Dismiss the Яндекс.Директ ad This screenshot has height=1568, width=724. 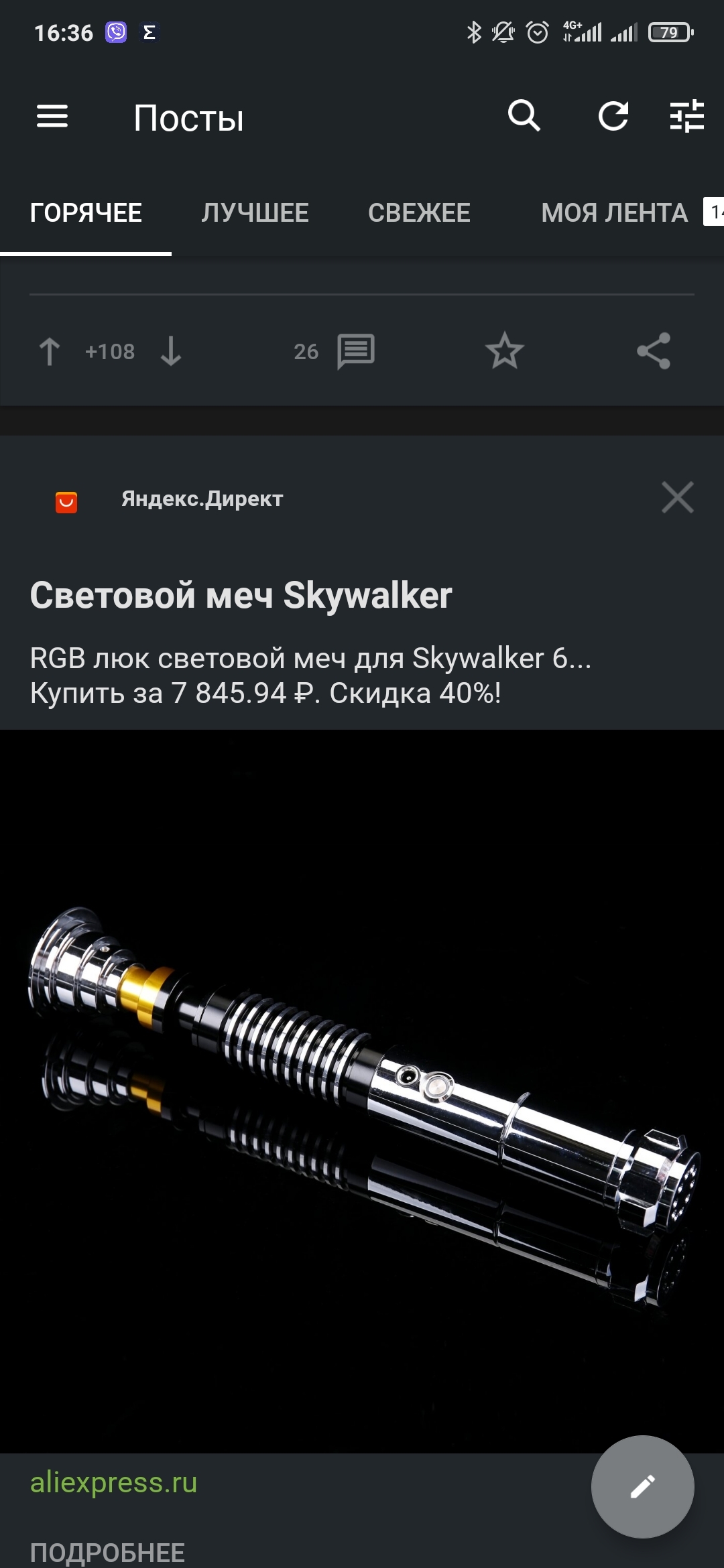click(x=677, y=498)
